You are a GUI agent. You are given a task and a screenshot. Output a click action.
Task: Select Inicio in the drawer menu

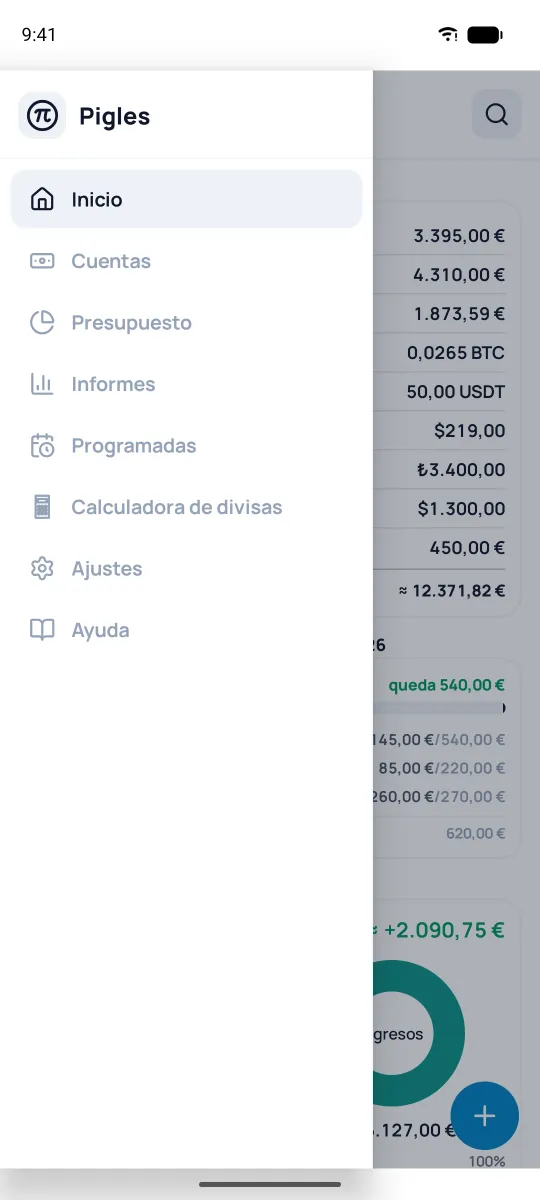tap(186, 199)
